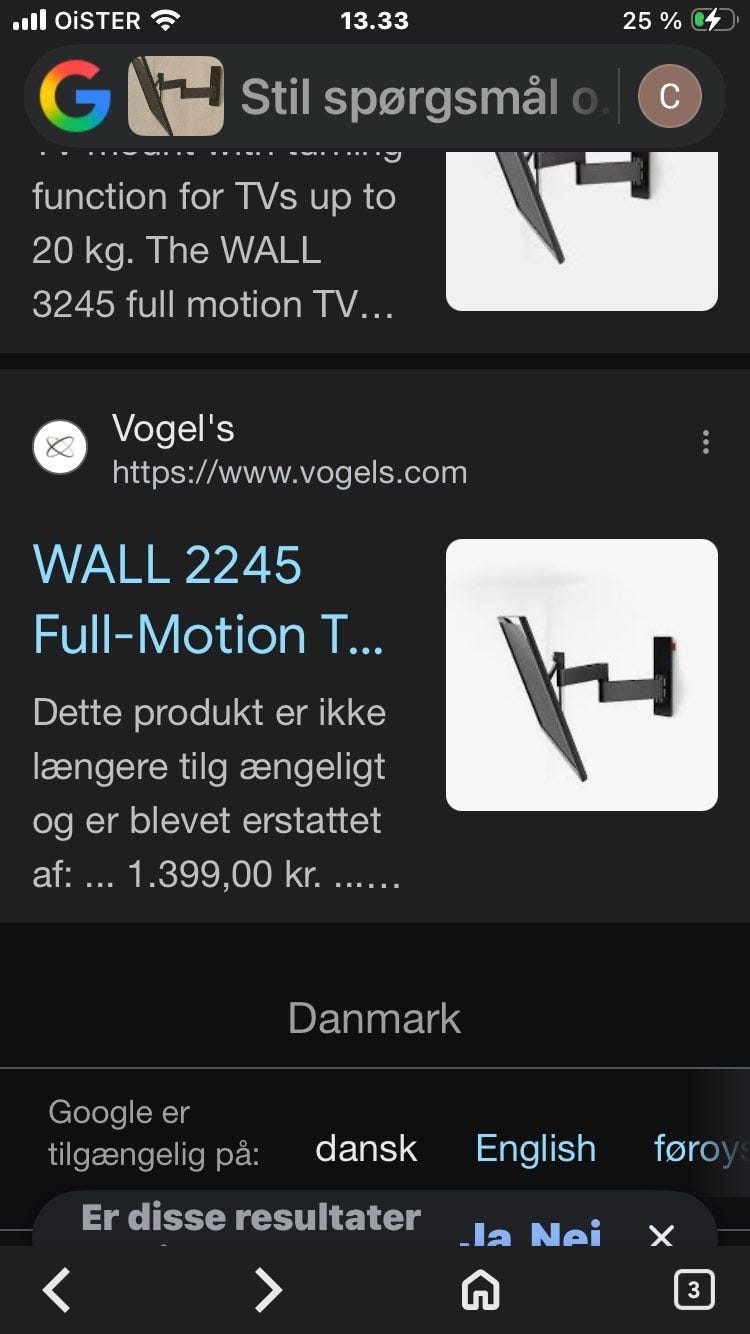750x1334 pixels.
Task: Switch Google language to English
Action: pyautogui.click(x=535, y=1148)
